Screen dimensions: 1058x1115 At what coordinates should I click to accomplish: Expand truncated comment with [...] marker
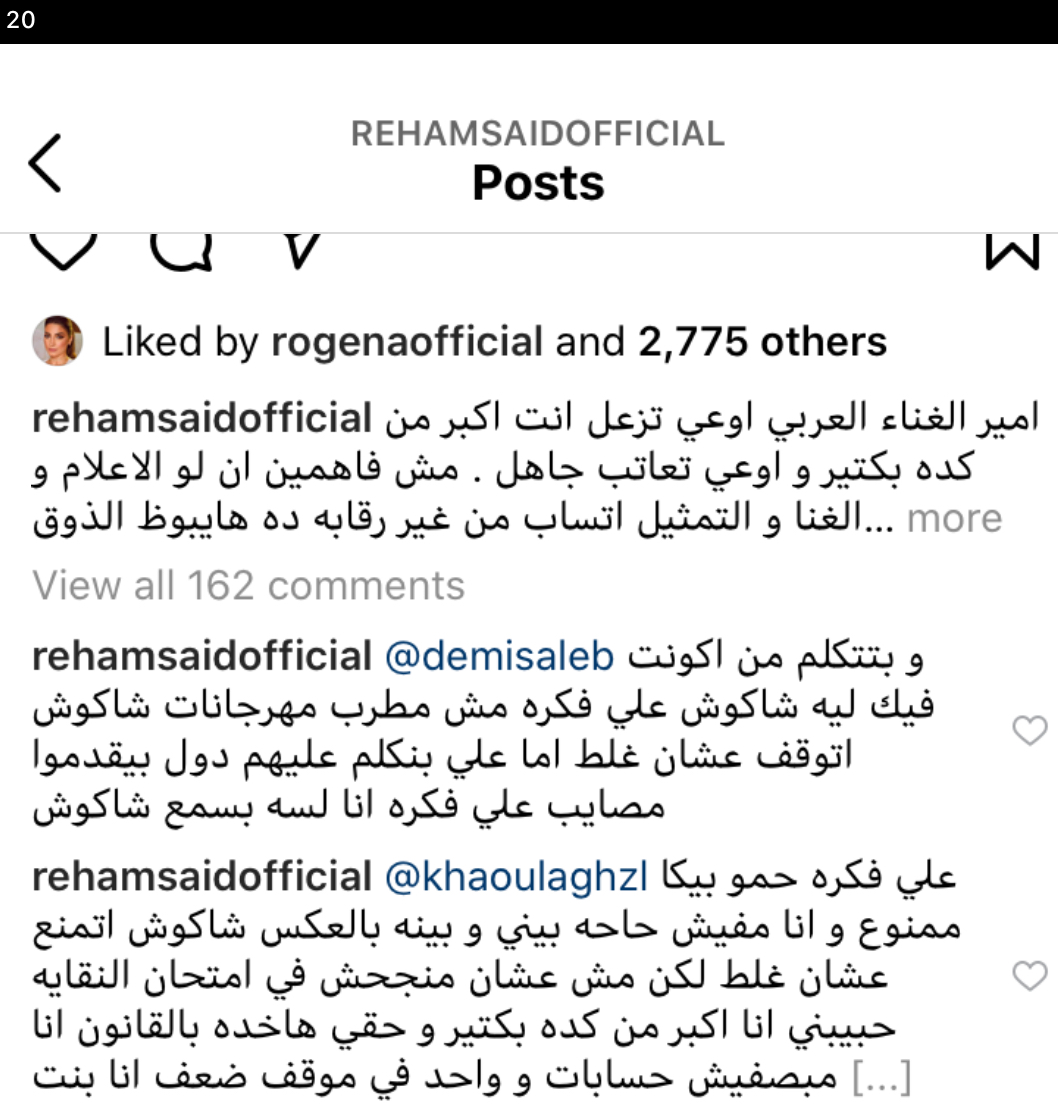[881, 1078]
